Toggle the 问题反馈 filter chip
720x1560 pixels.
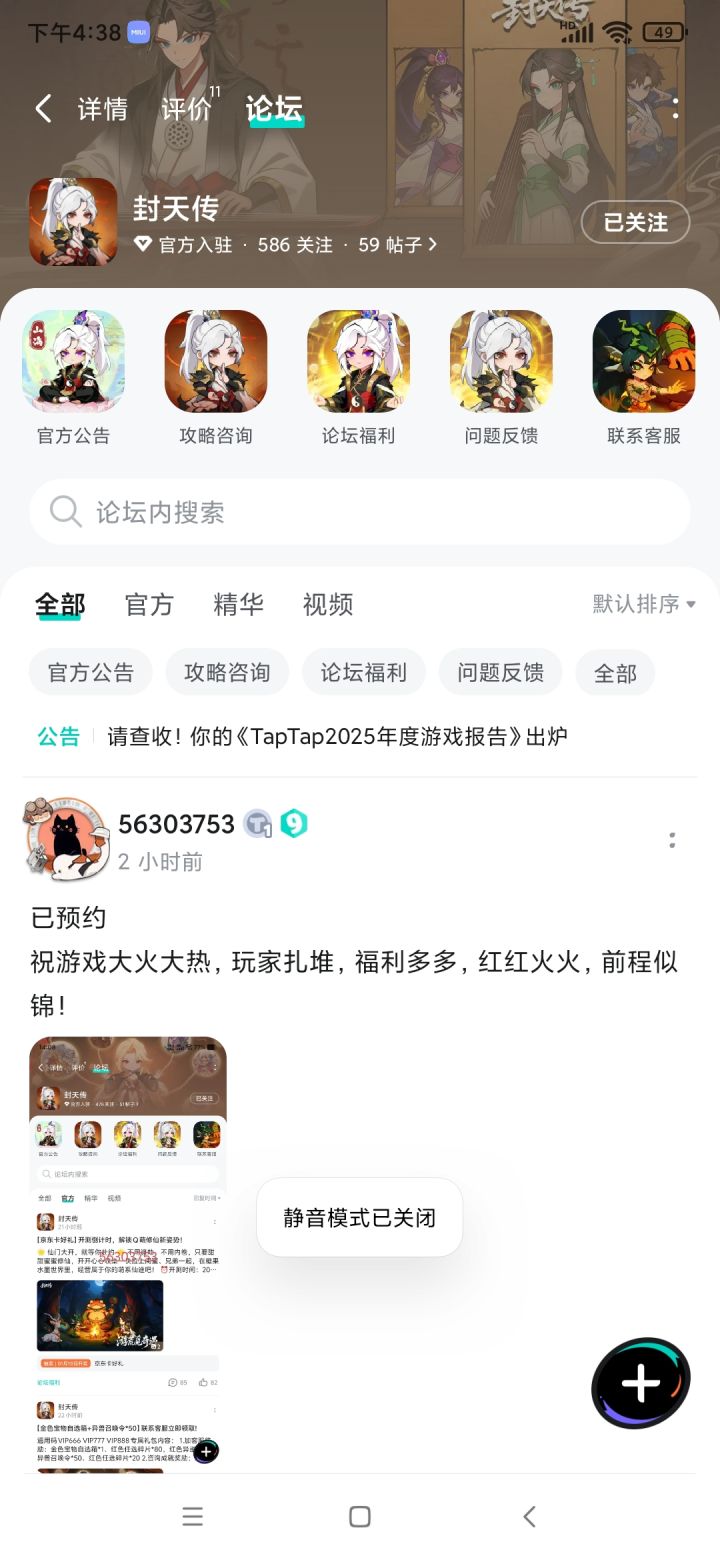coord(500,672)
